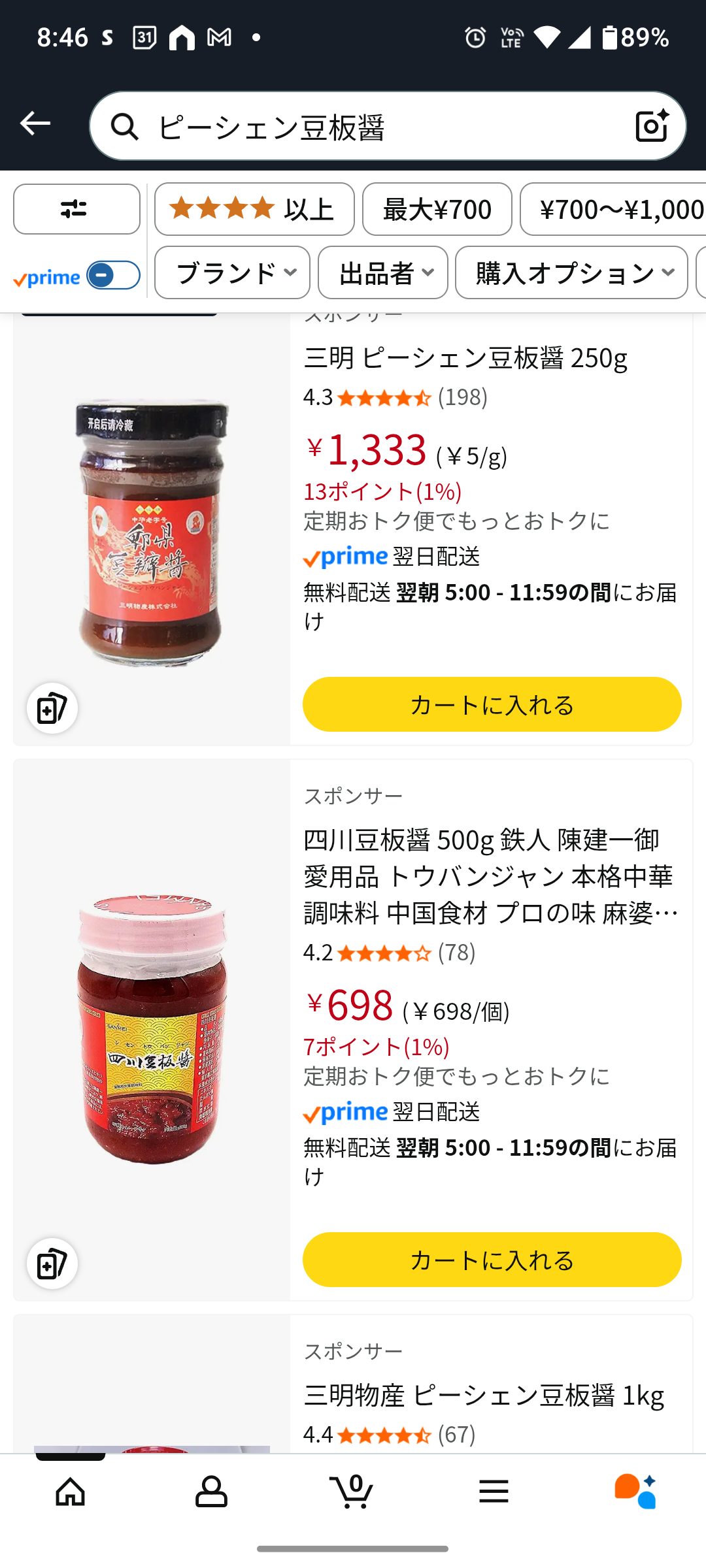Open the all filters sliders button
706x1568 pixels.
76,209
